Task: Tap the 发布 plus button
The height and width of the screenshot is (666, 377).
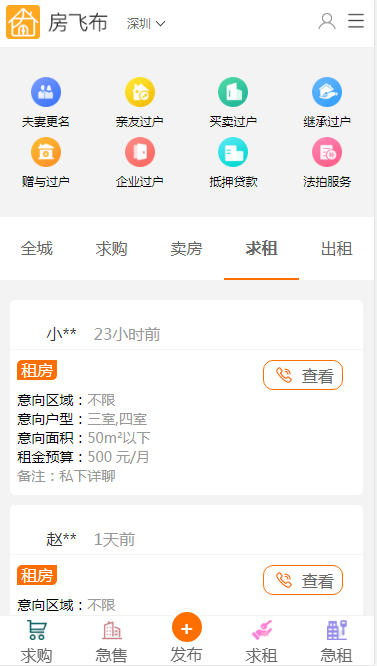Action: pyautogui.click(x=186, y=627)
